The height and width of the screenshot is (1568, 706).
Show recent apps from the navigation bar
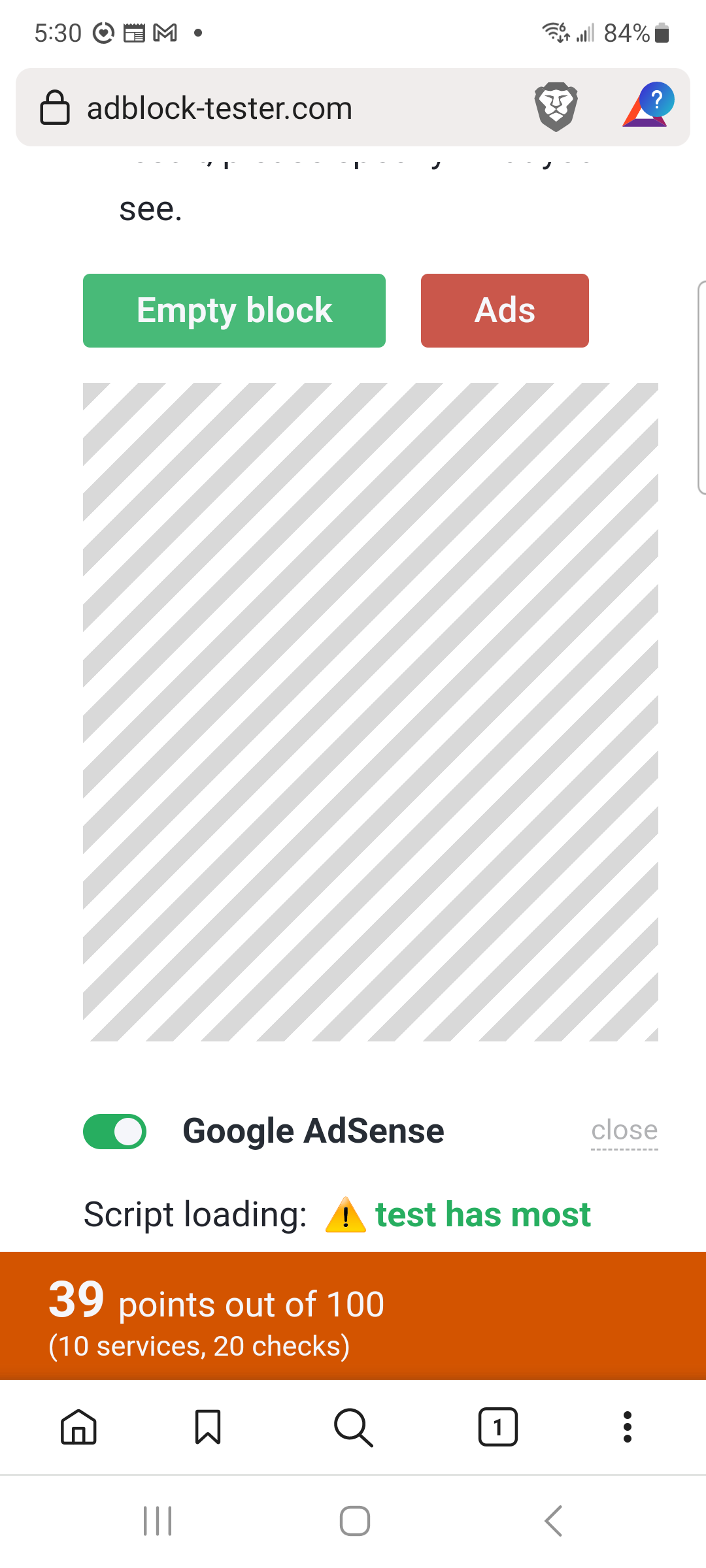pos(158,1521)
